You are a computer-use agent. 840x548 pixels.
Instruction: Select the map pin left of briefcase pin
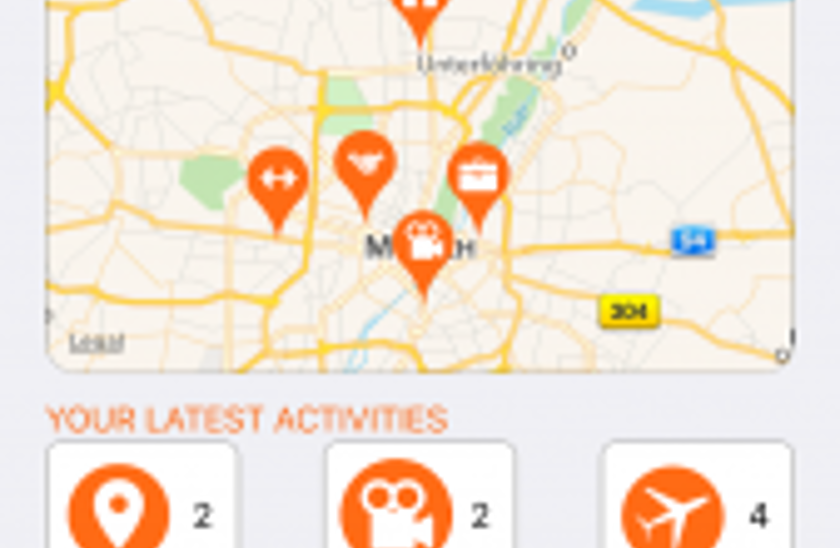click(365, 166)
